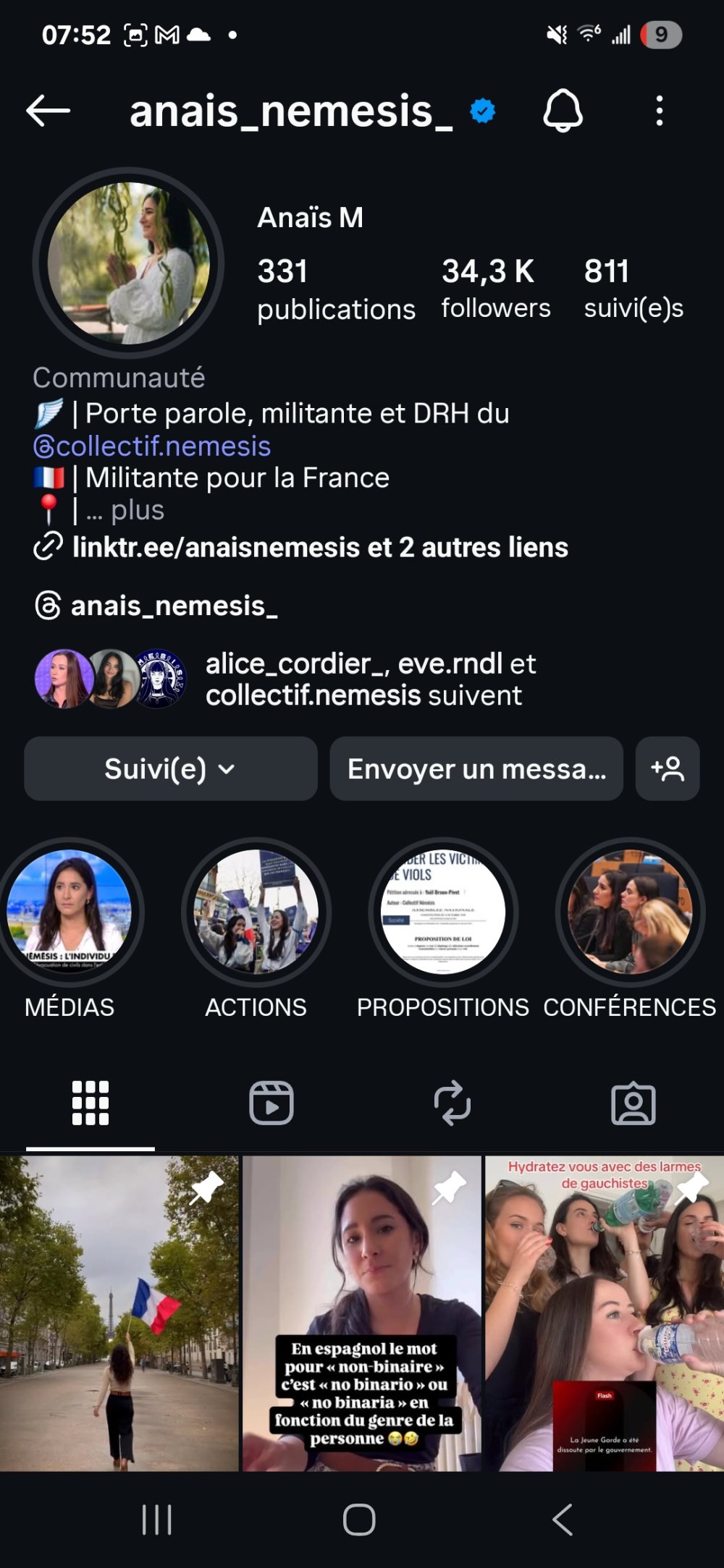The image size is (724, 1568).
Task: Tap the suggested accounts add-person icon
Action: [668, 768]
